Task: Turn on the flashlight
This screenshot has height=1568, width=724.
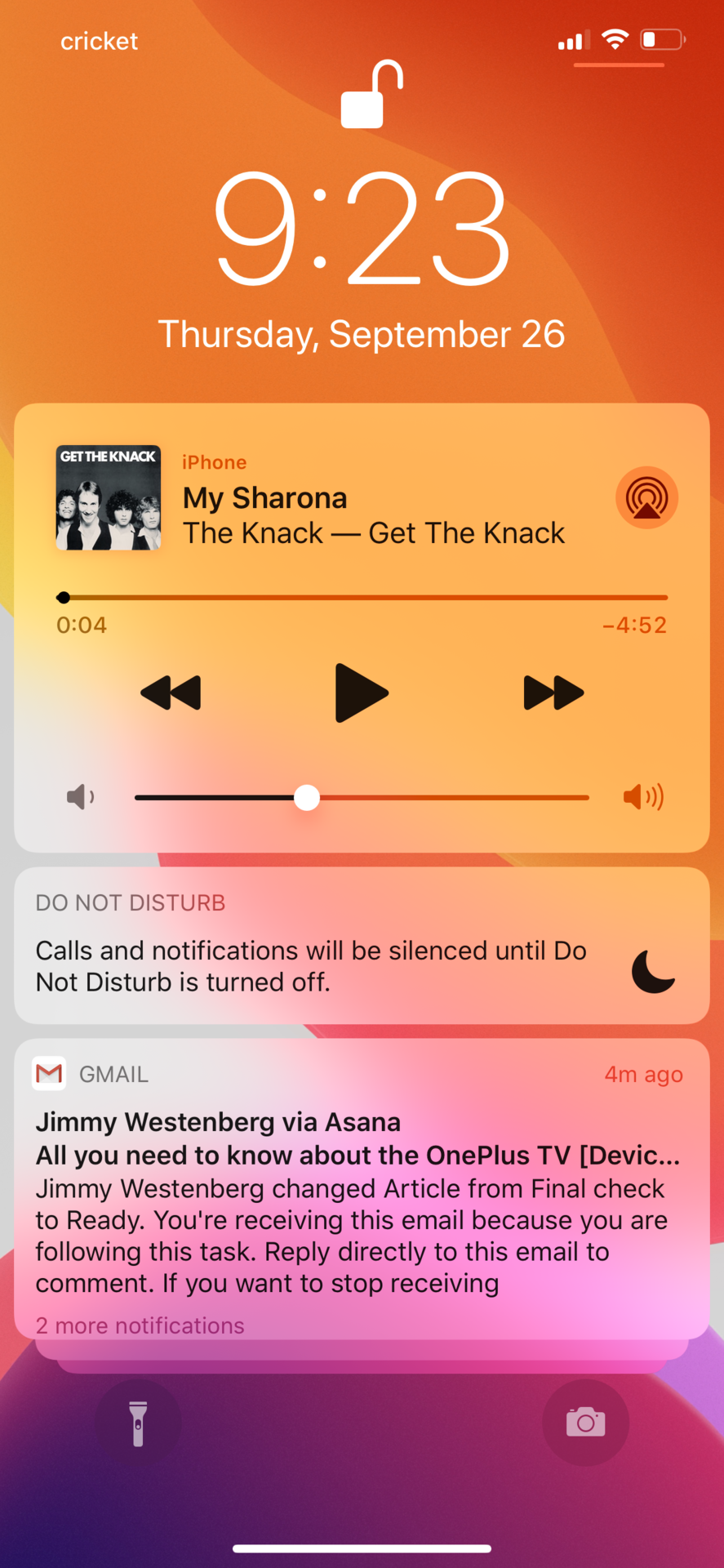Action: (x=138, y=1423)
